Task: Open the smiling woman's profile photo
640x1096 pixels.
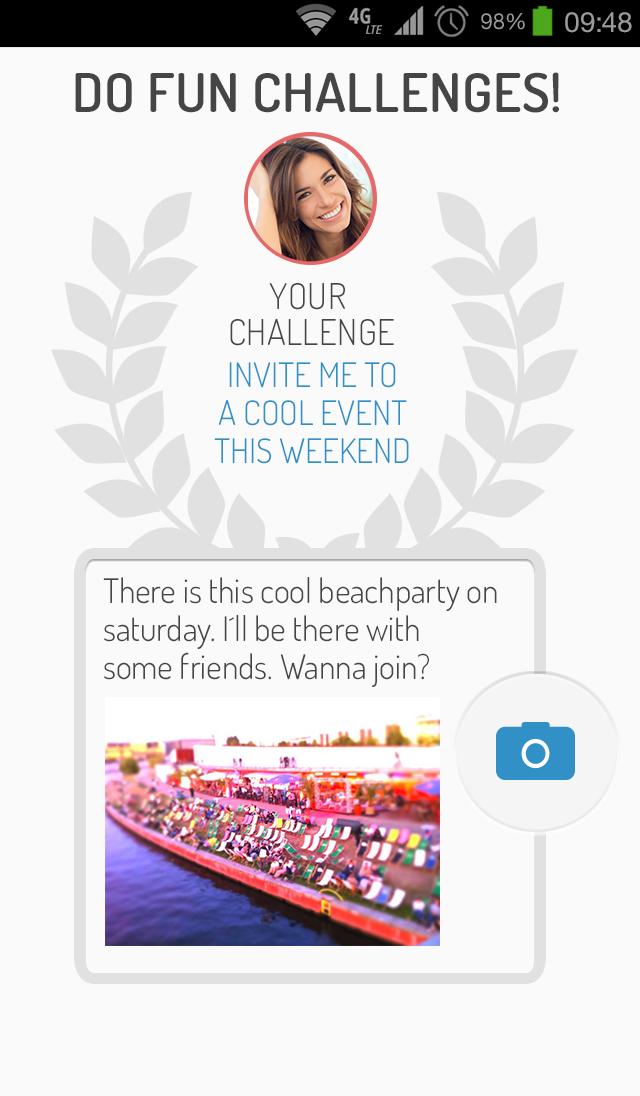Action: coord(310,198)
